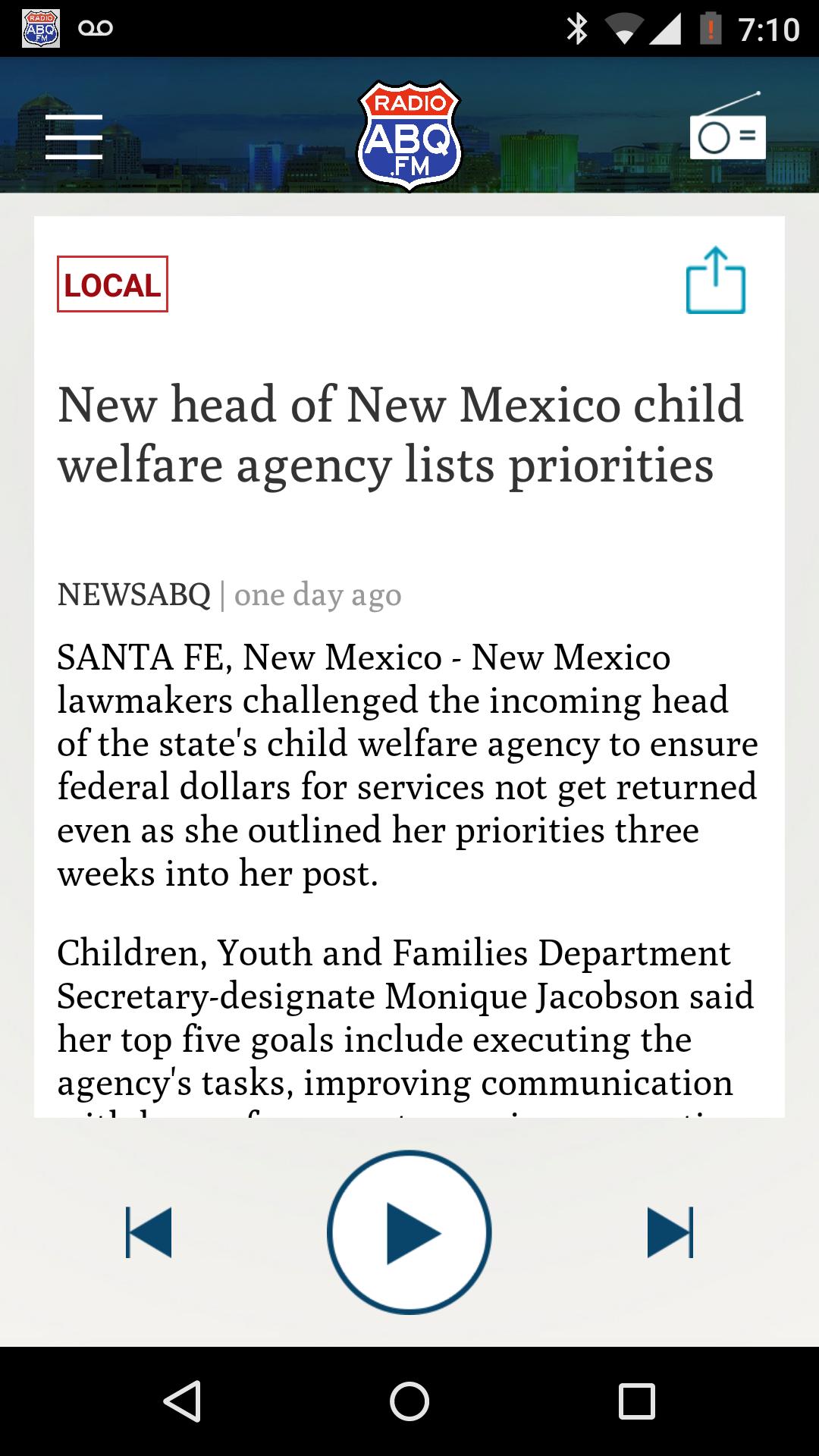Select the LOCAL category label

pos(111,285)
